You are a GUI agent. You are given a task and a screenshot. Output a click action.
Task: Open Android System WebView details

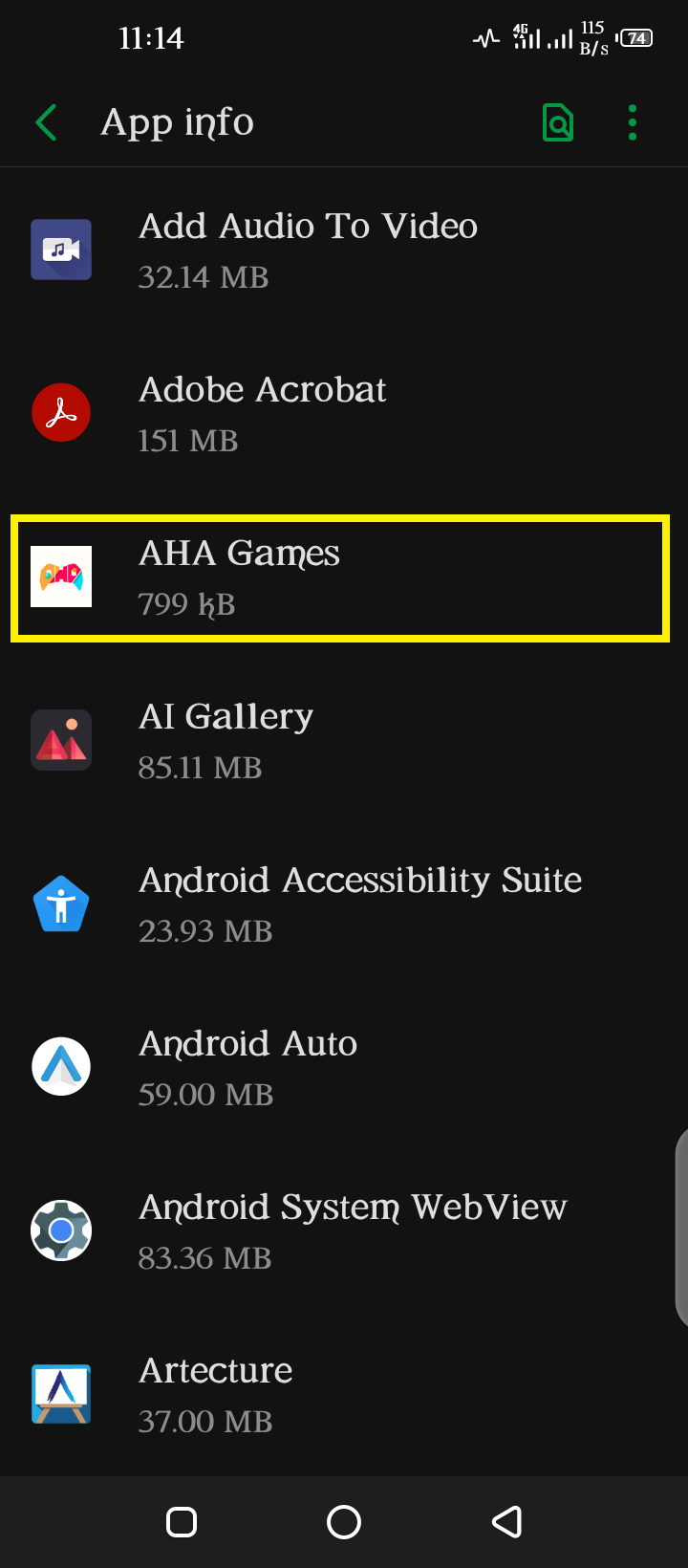(344, 1231)
